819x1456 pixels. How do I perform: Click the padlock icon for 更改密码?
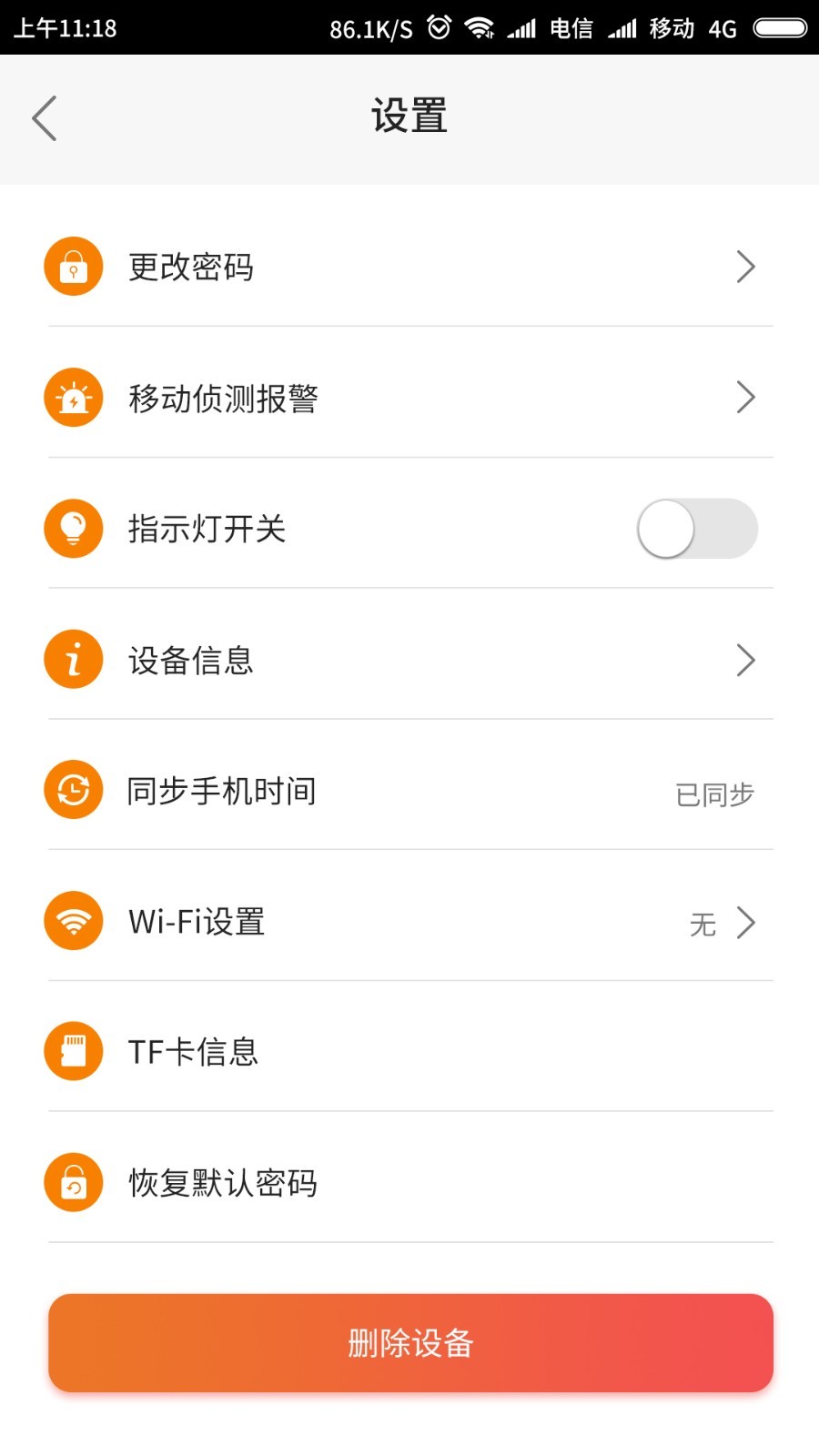pyautogui.click(x=73, y=267)
